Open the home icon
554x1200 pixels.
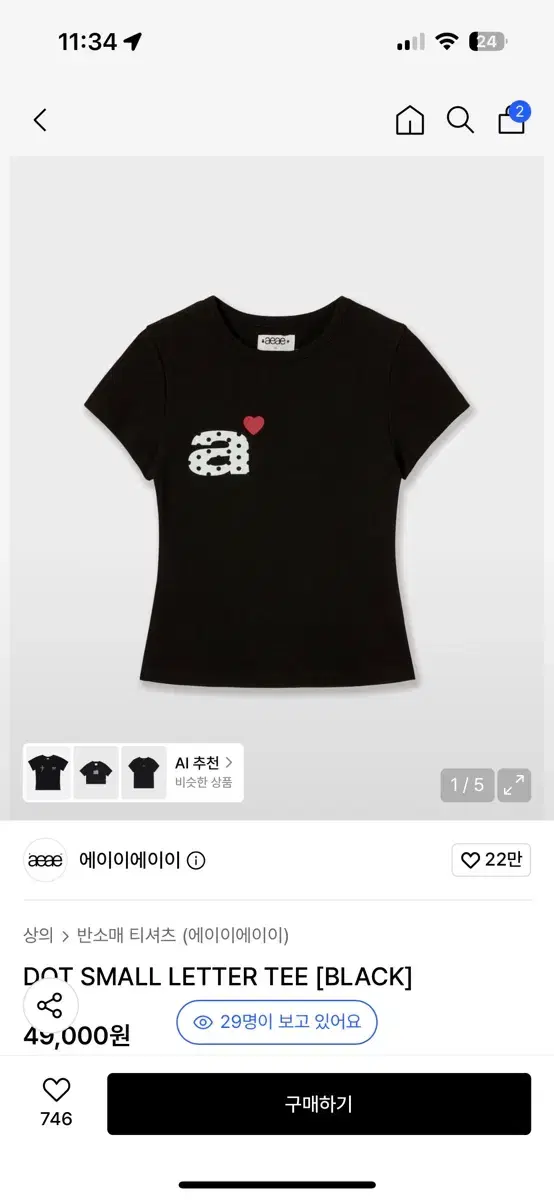410,121
